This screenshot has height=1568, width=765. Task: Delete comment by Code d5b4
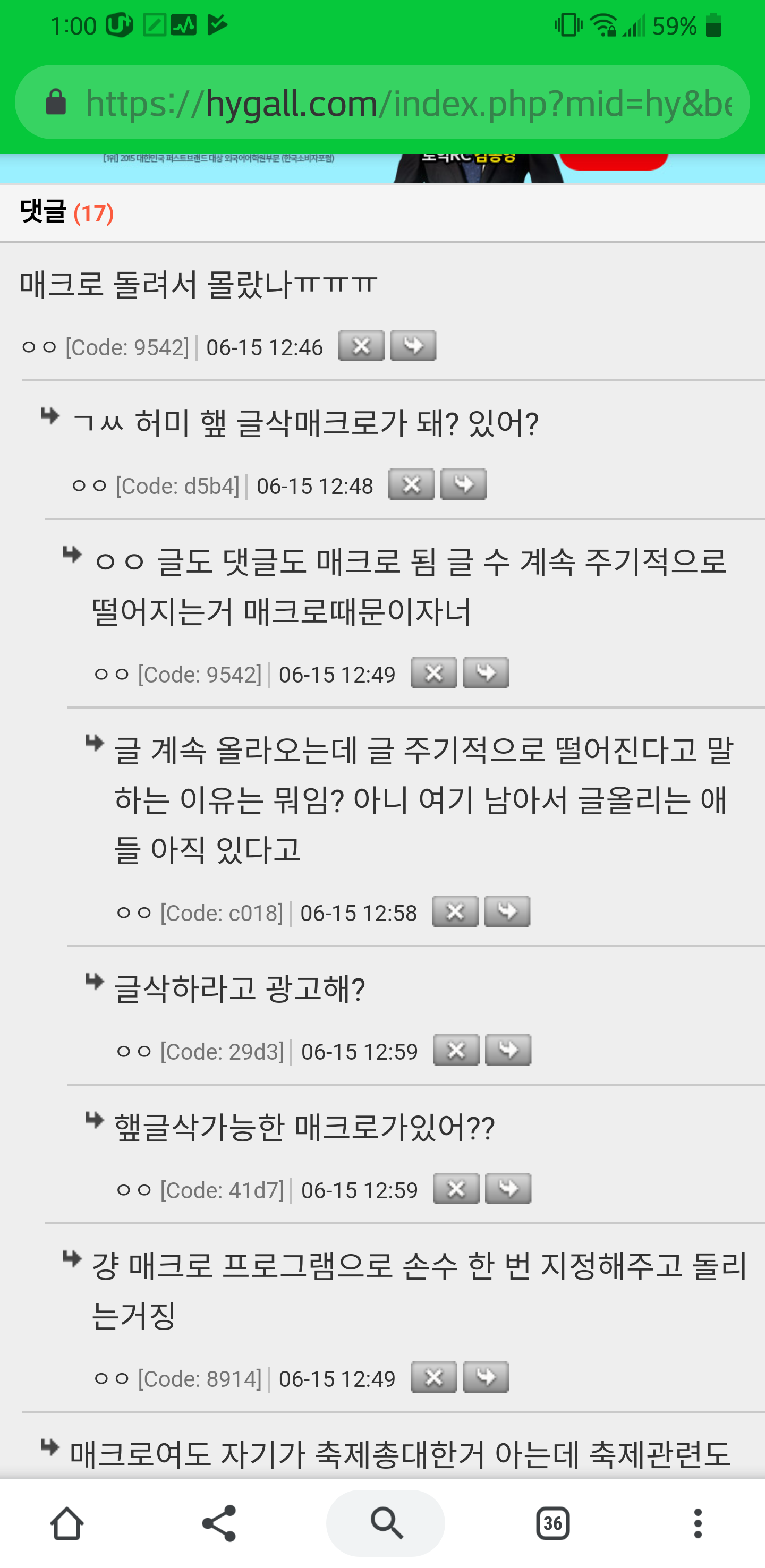[411, 485]
